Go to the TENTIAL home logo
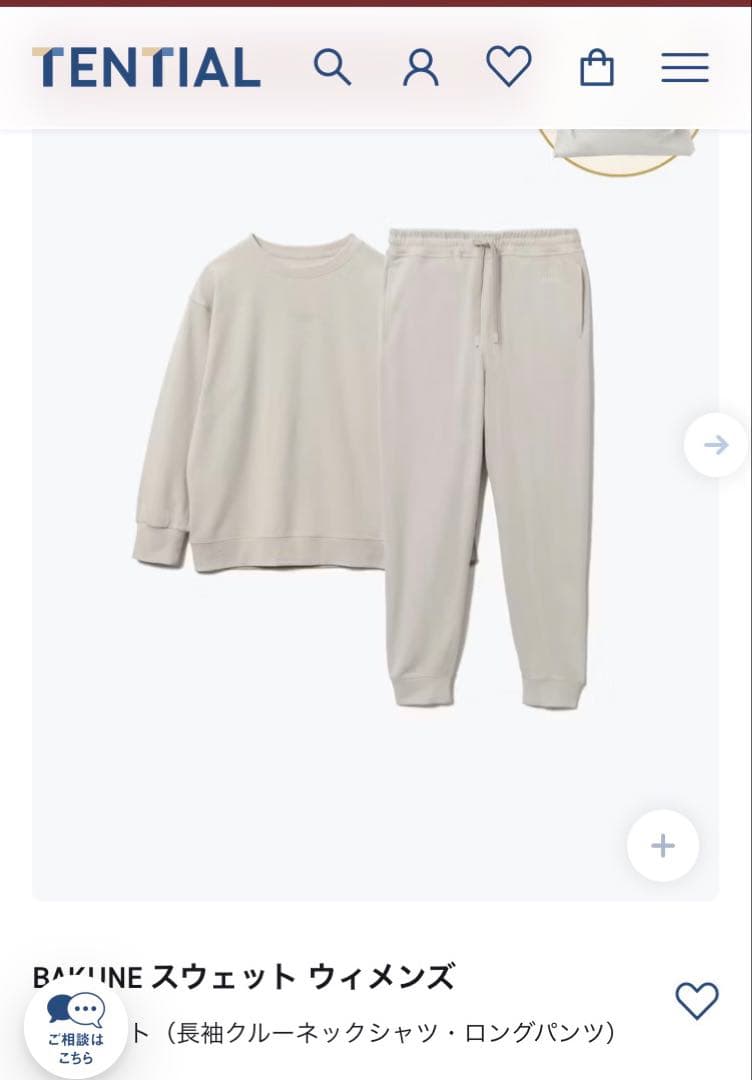Viewport: 752px width, 1080px height. click(146, 67)
